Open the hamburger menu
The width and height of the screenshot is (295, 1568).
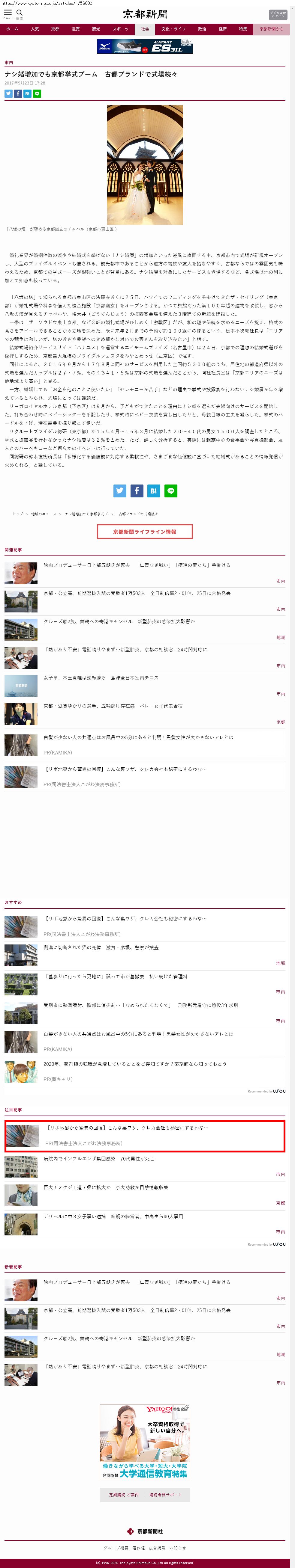click(8, 13)
